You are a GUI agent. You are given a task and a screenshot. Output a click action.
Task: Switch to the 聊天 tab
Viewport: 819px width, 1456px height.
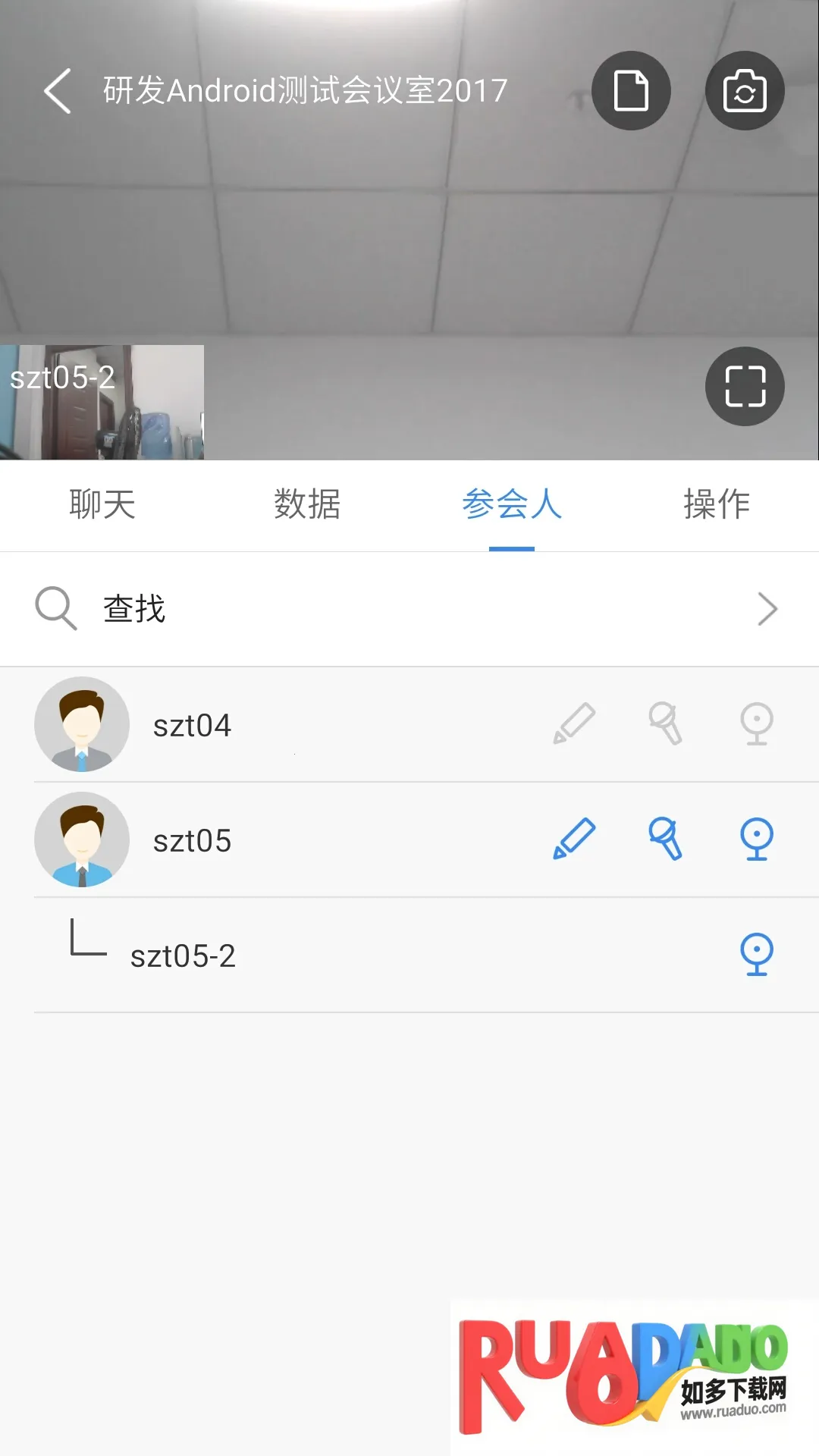coord(102,504)
